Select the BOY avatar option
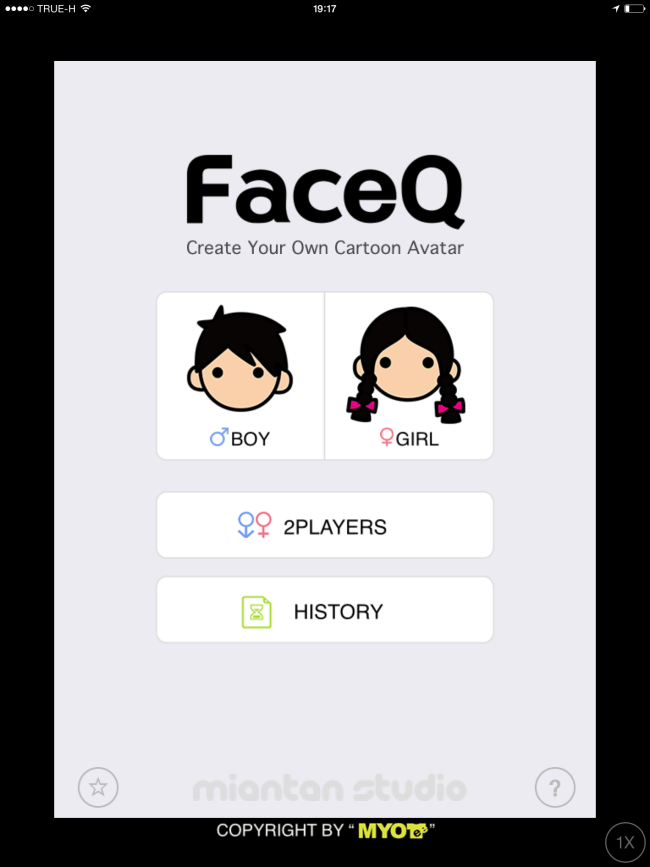 (x=240, y=376)
